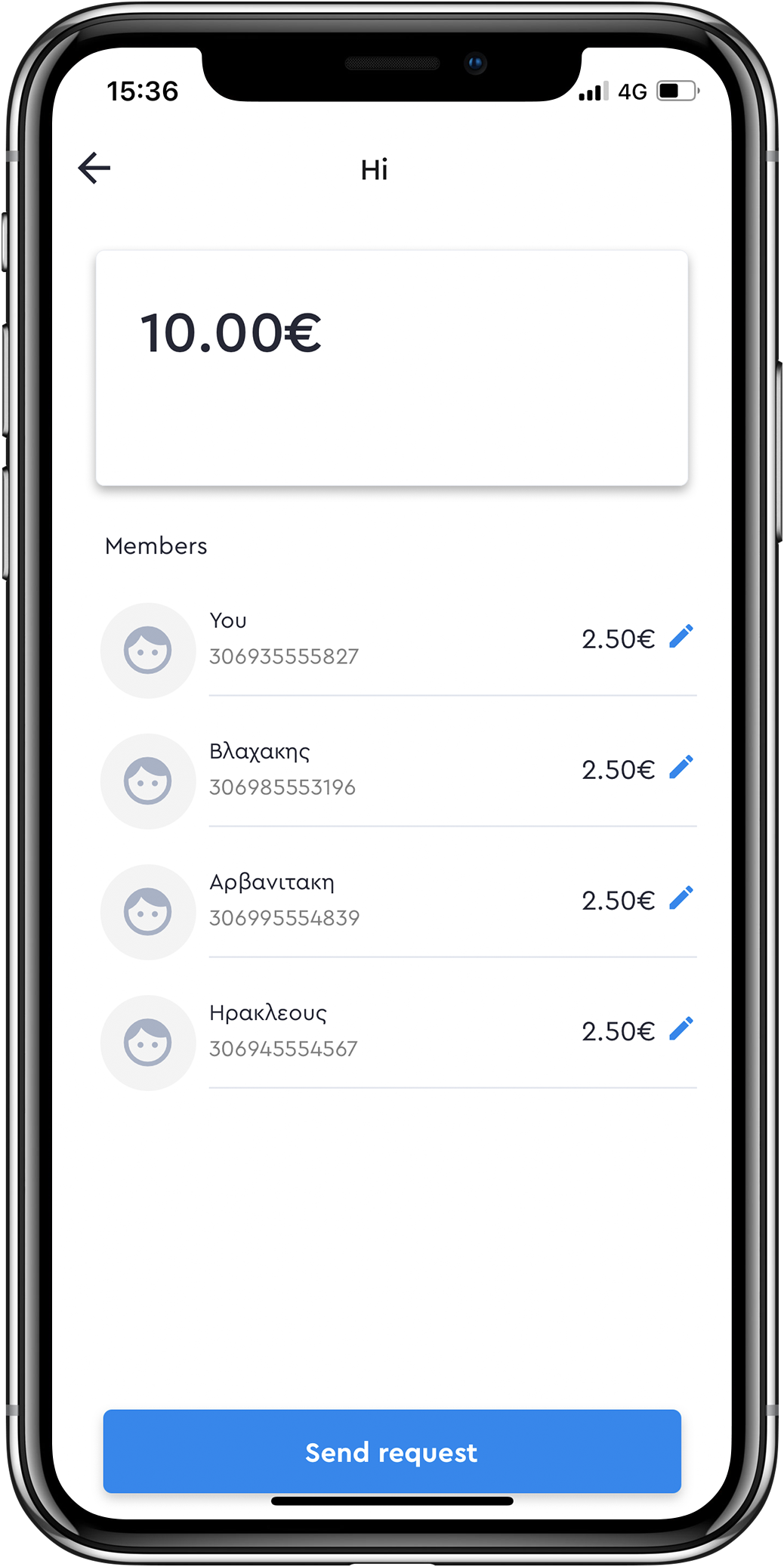Edit the amount for Αρβανιτακη

681,898
